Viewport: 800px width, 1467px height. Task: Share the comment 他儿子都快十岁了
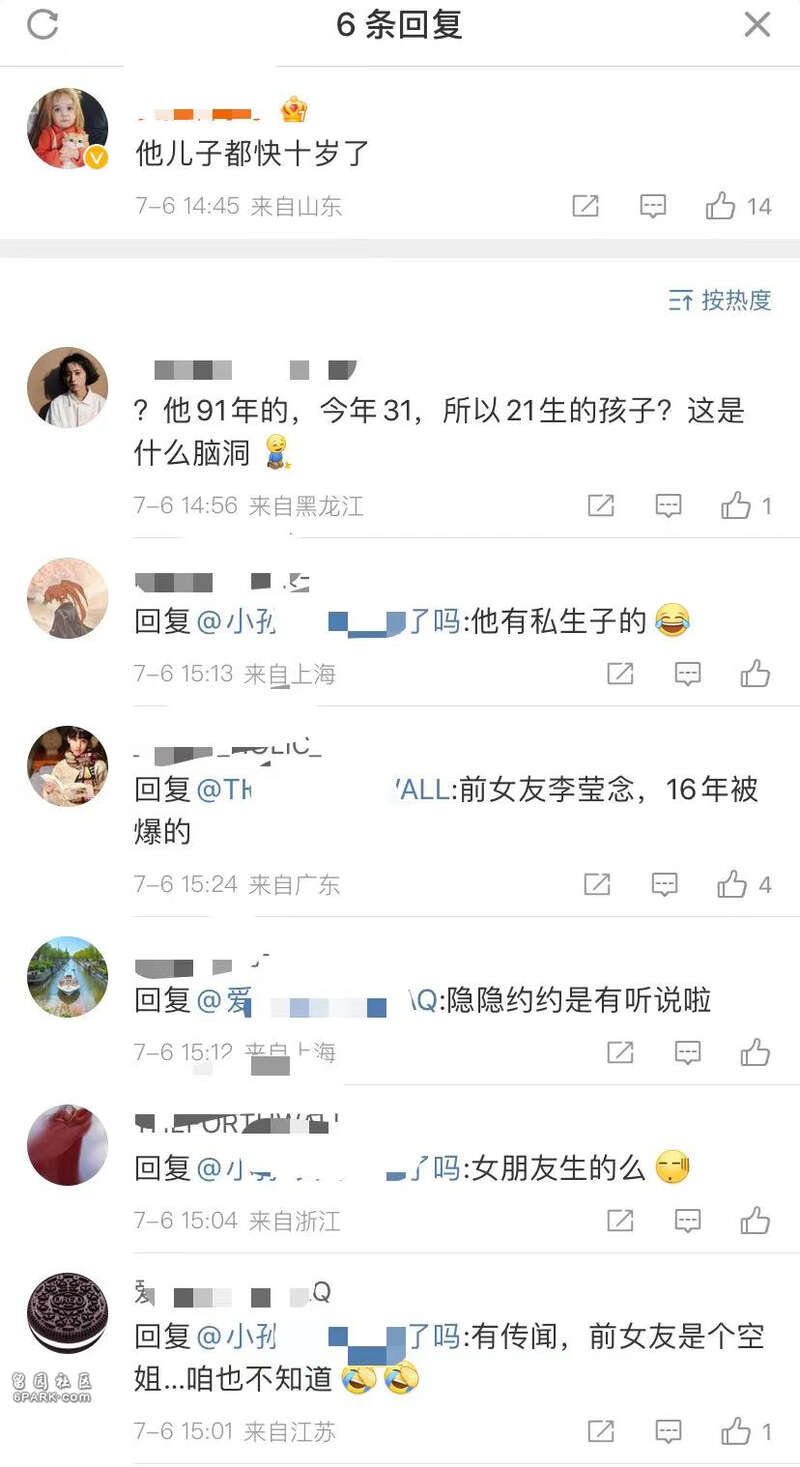585,206
